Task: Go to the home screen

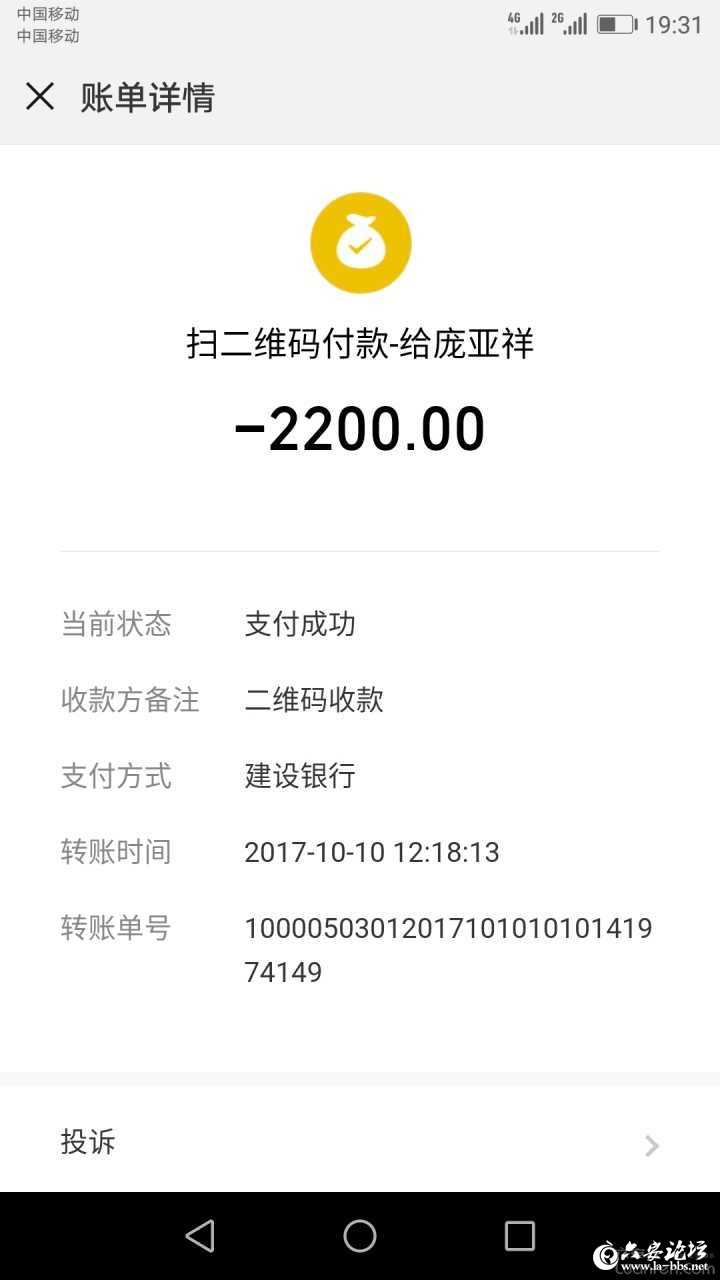Action: [x=360, y=1236]
